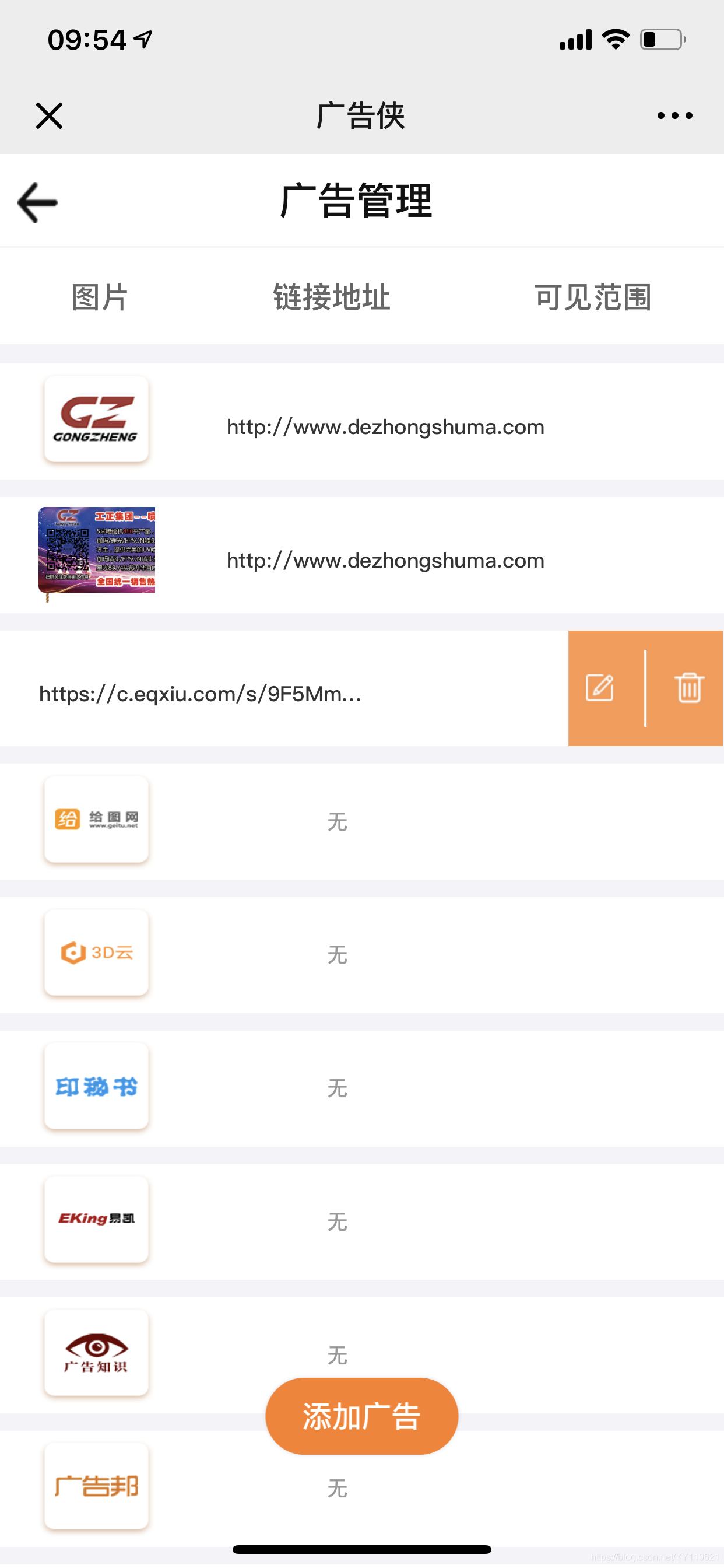Go back from 广告管理 page
Screen dimensions: 724x1568
coord(38,202)
